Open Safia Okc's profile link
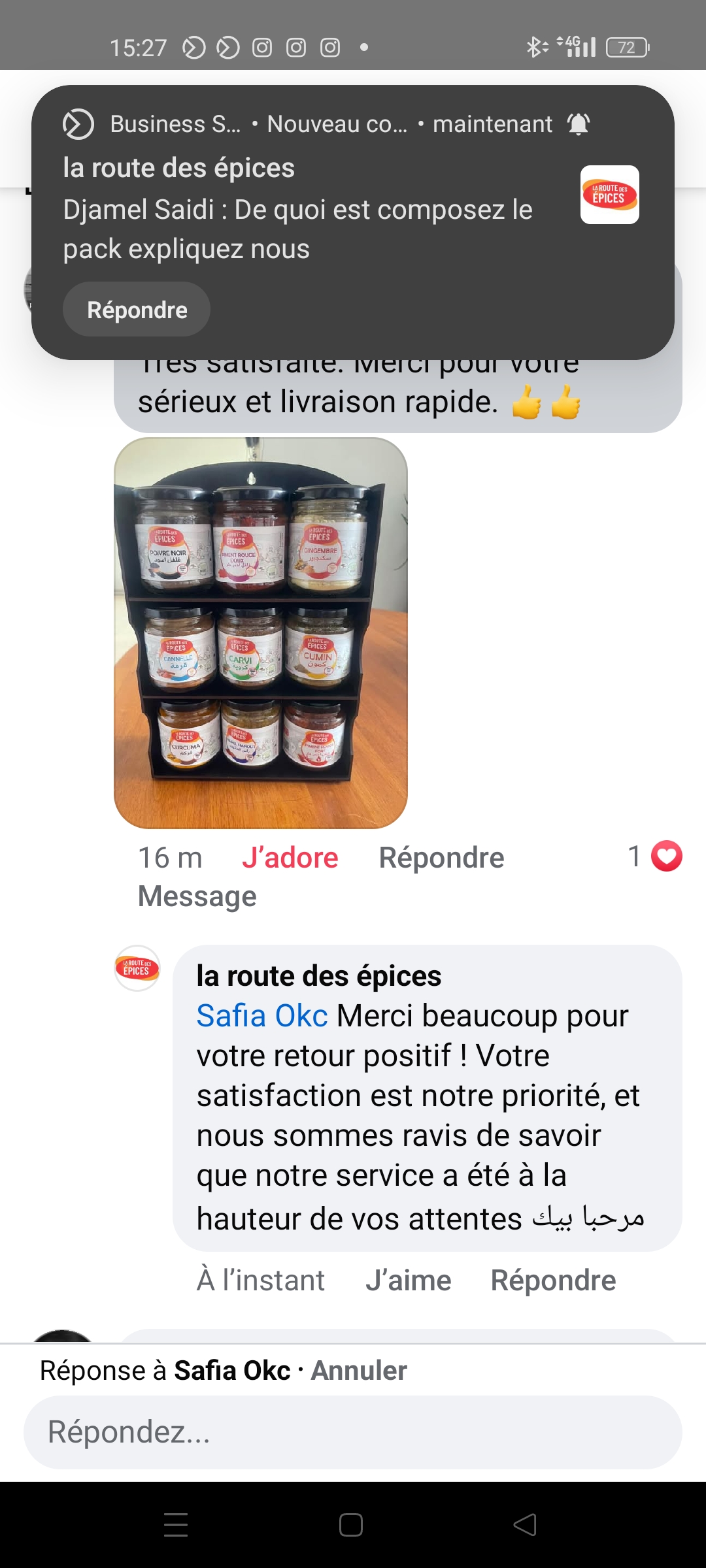 [x=261, y=1016]
